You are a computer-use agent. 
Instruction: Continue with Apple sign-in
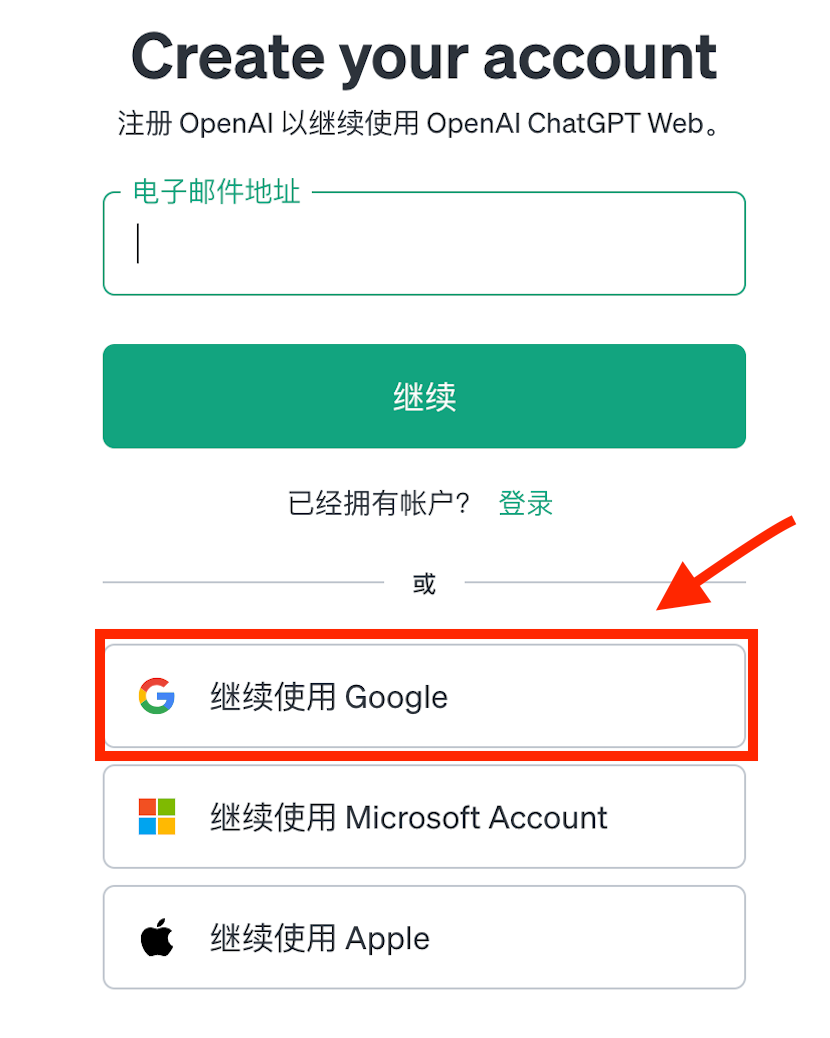point(424,938)
